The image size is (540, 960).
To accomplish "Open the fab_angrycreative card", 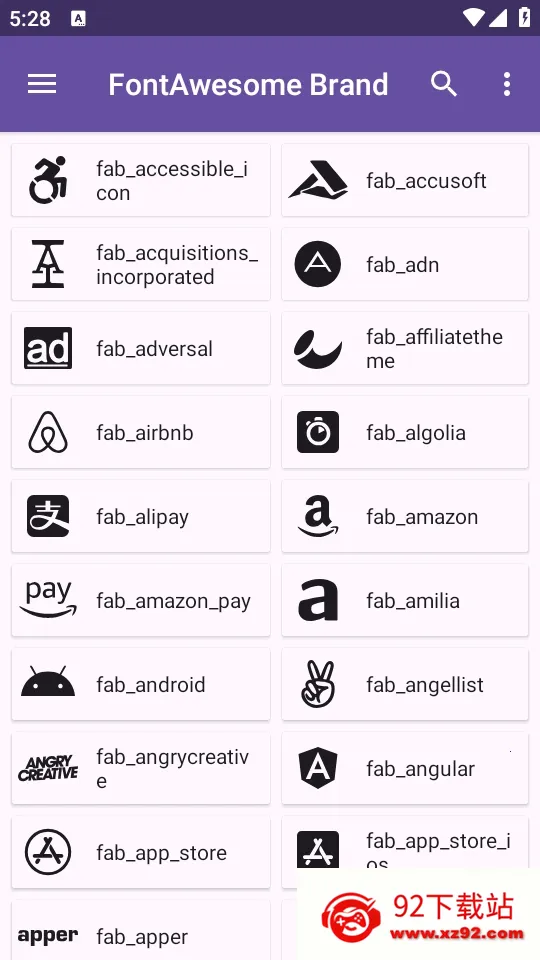I will [x=141, y=767].
